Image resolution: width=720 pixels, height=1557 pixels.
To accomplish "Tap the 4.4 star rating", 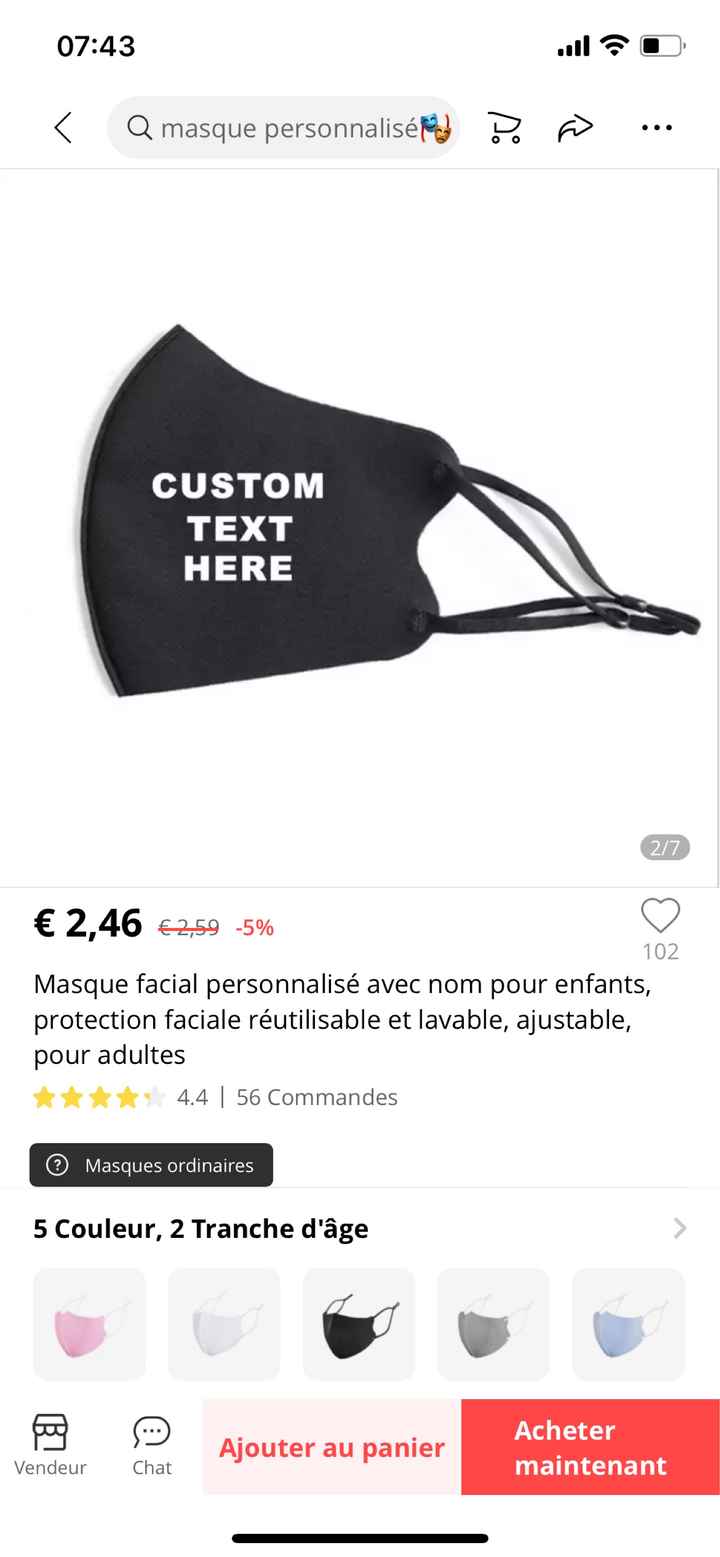I will 196,1097.
